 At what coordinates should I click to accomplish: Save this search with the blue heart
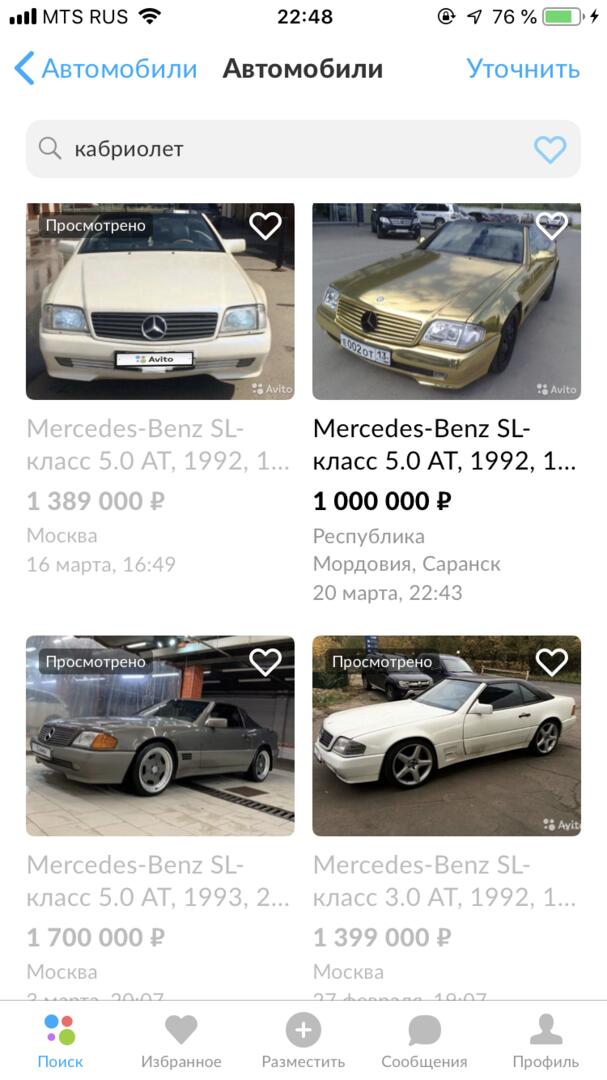549,150
